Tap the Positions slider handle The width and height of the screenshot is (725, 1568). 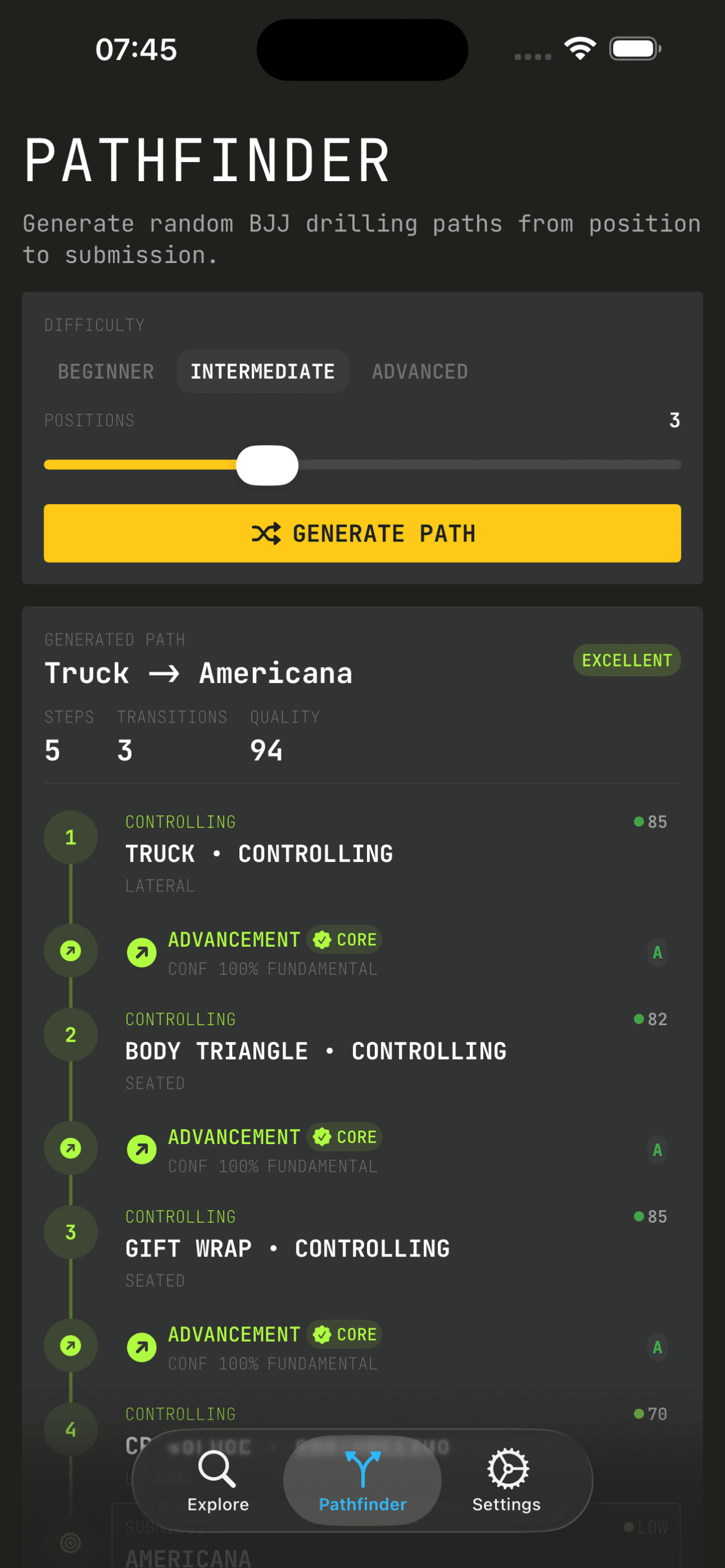pos(267,465)
